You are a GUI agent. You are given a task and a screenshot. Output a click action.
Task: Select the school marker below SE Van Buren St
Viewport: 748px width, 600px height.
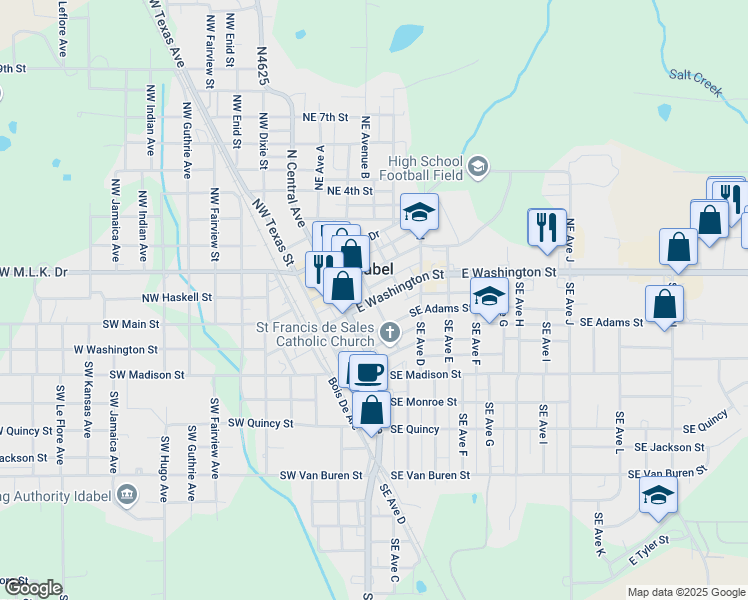click(658, 496)
